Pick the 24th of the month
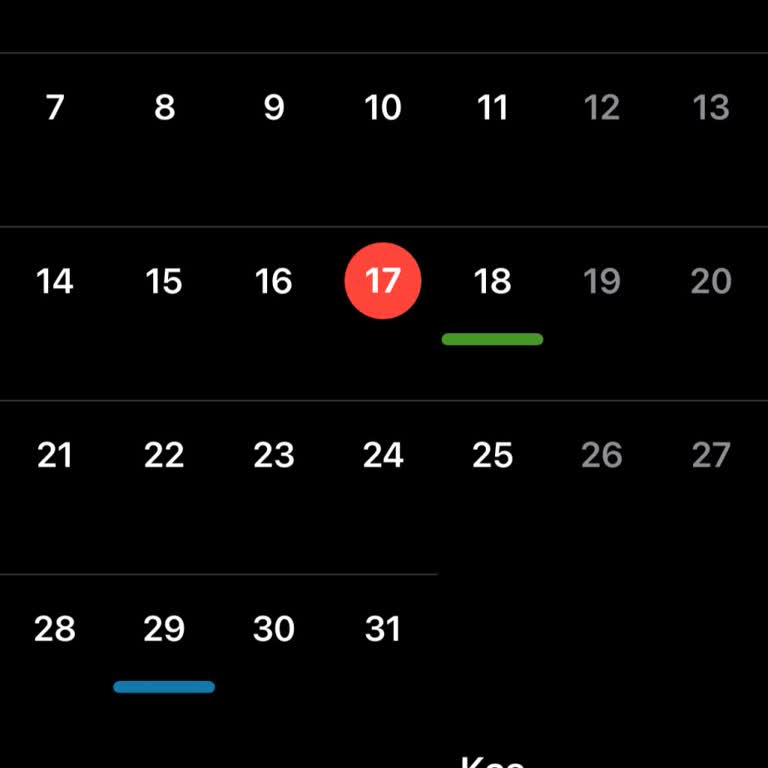This screenshot has height=768, width=768. tap(383, 456)
